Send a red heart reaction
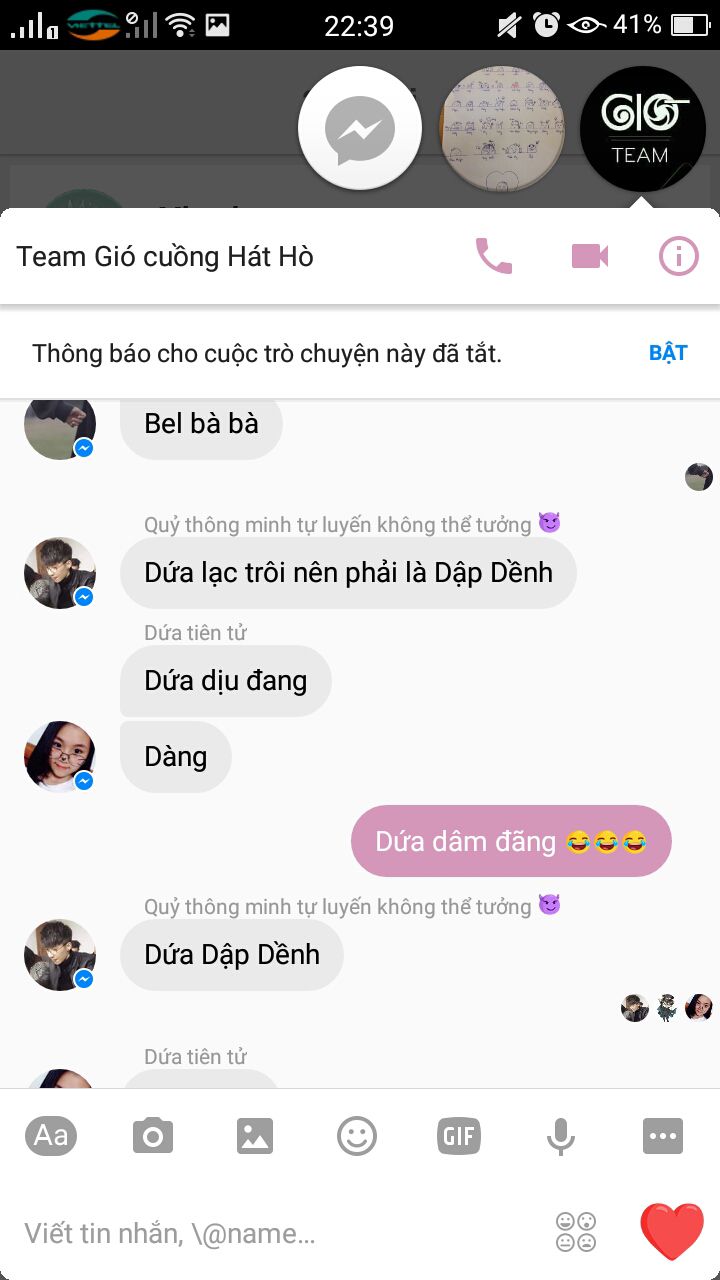The height and width of the screenshot is (1280, 720). pyautogui.click(x=672, y=1231)
